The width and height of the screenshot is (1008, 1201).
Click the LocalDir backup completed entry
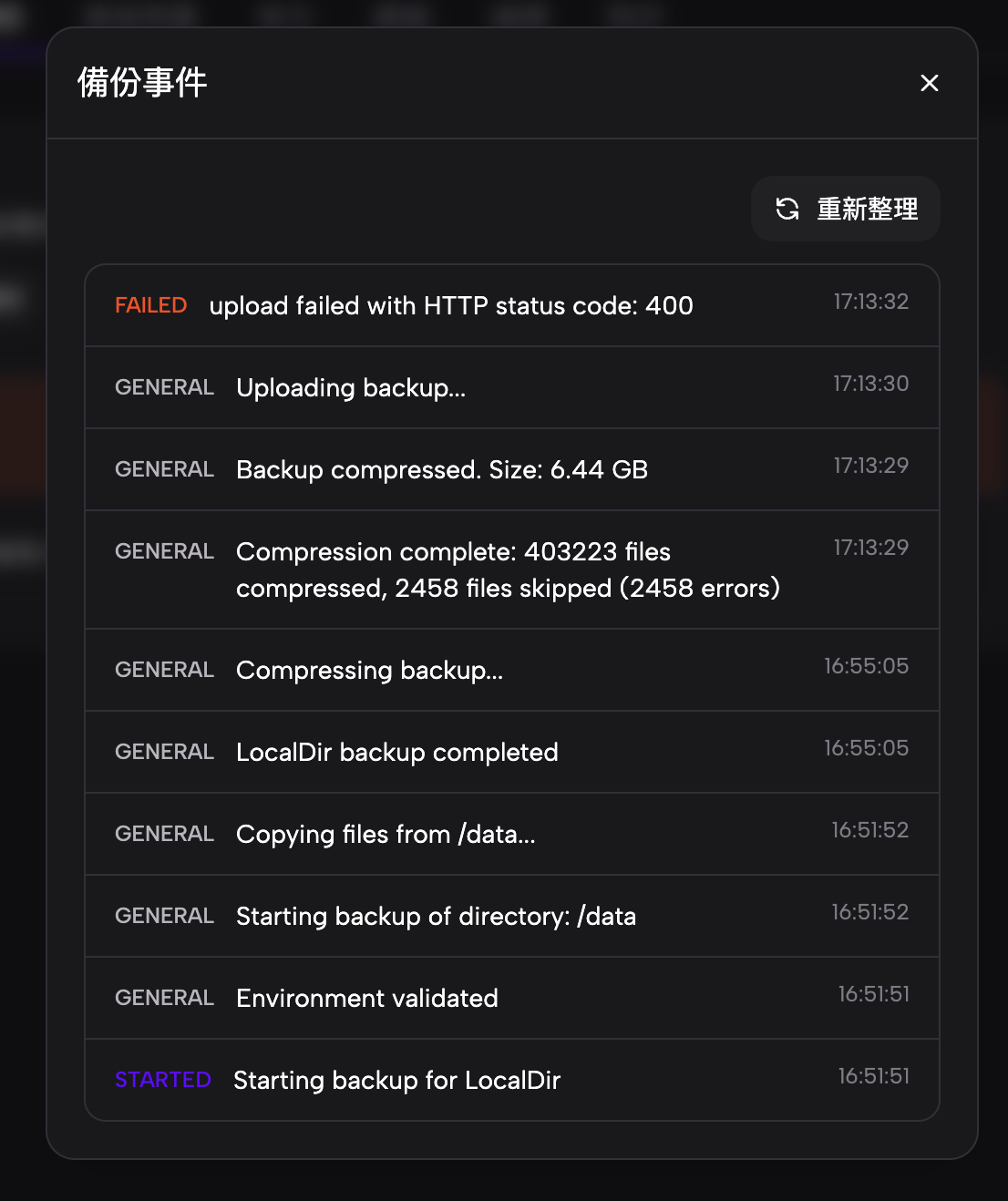tap(511, 752)
